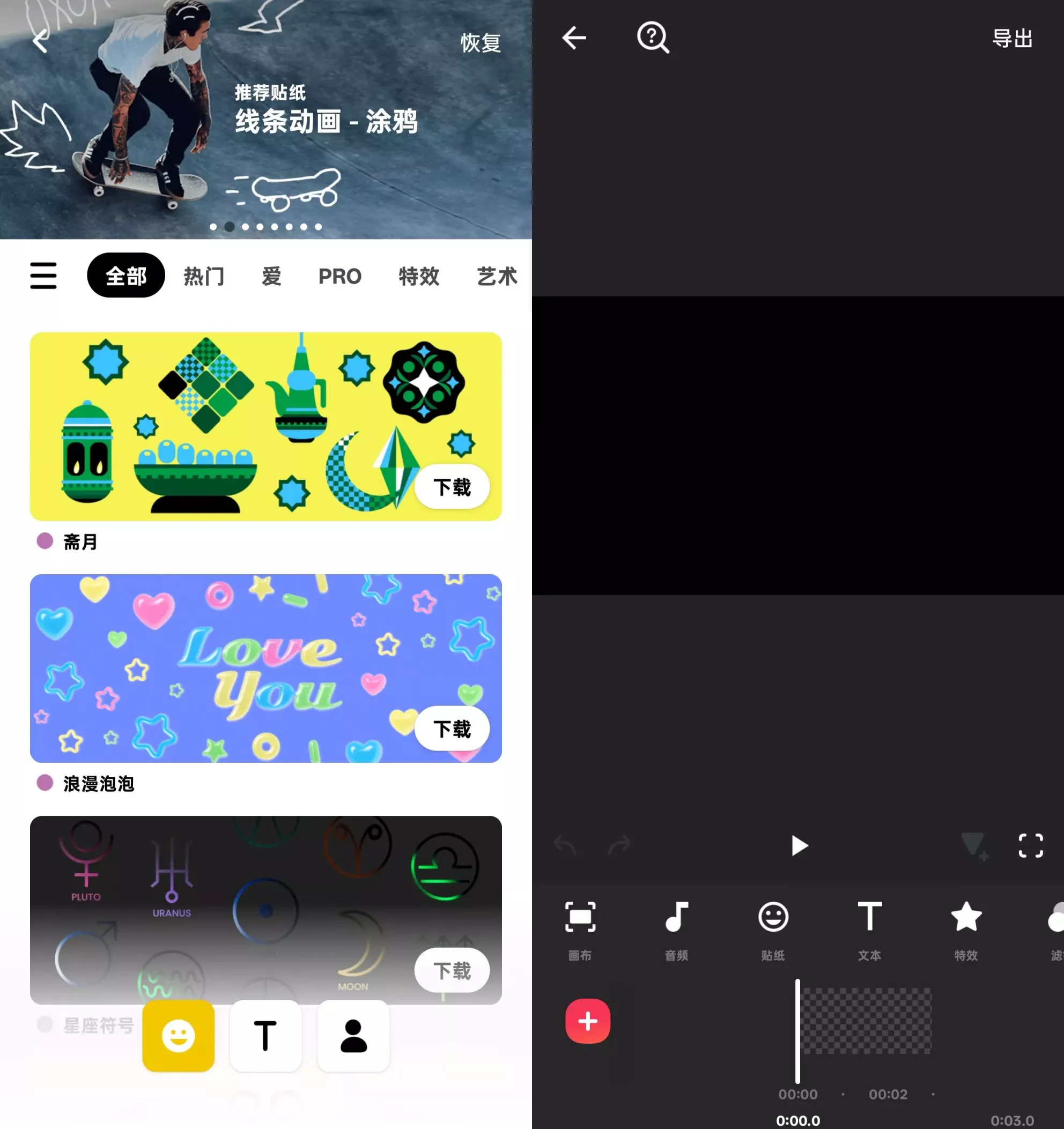Play the video preview
The image size is (1064, 1129).
tap(799, 845)
